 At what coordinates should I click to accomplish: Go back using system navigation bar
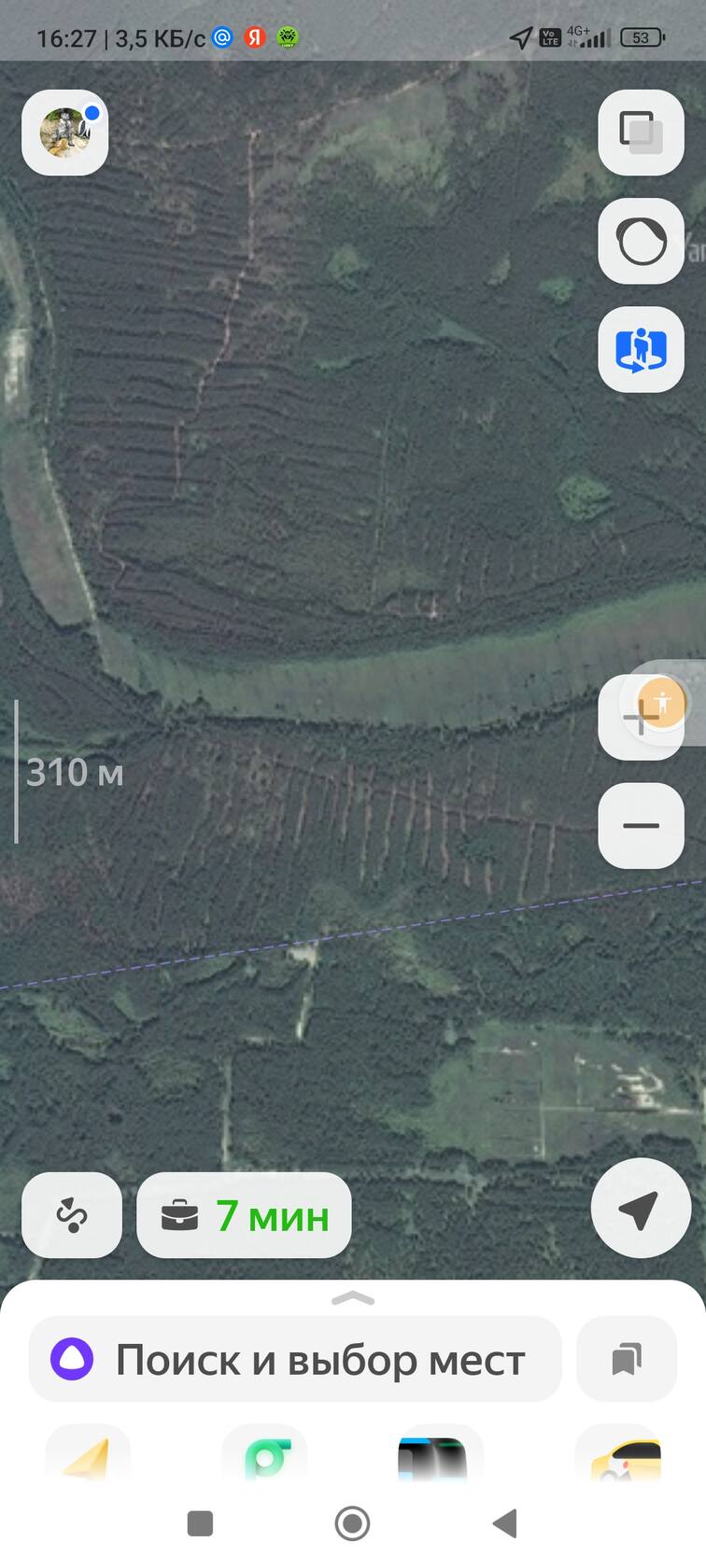504,1523
